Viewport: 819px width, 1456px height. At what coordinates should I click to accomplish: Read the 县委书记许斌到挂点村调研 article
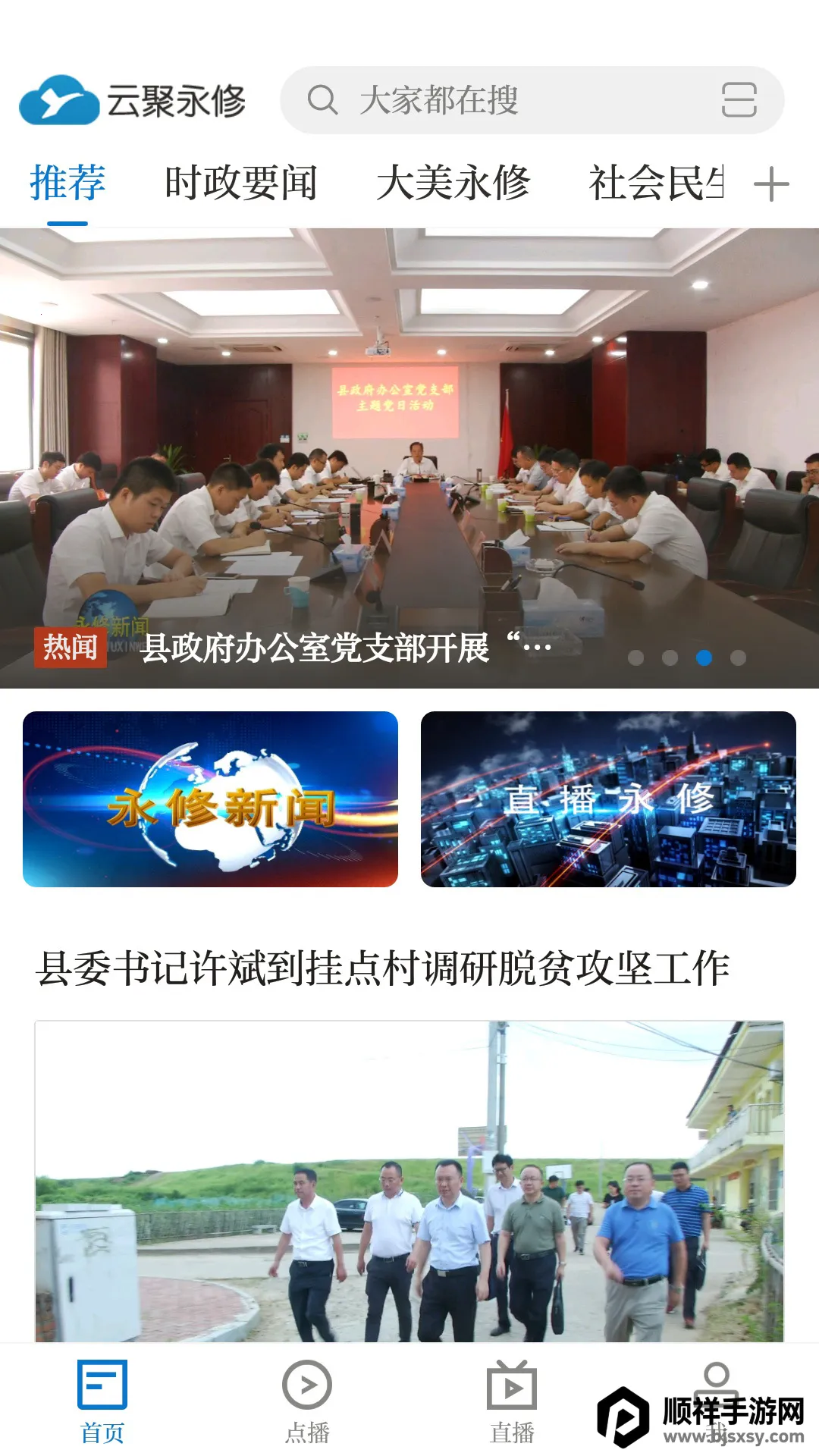[x=382, y=968]
